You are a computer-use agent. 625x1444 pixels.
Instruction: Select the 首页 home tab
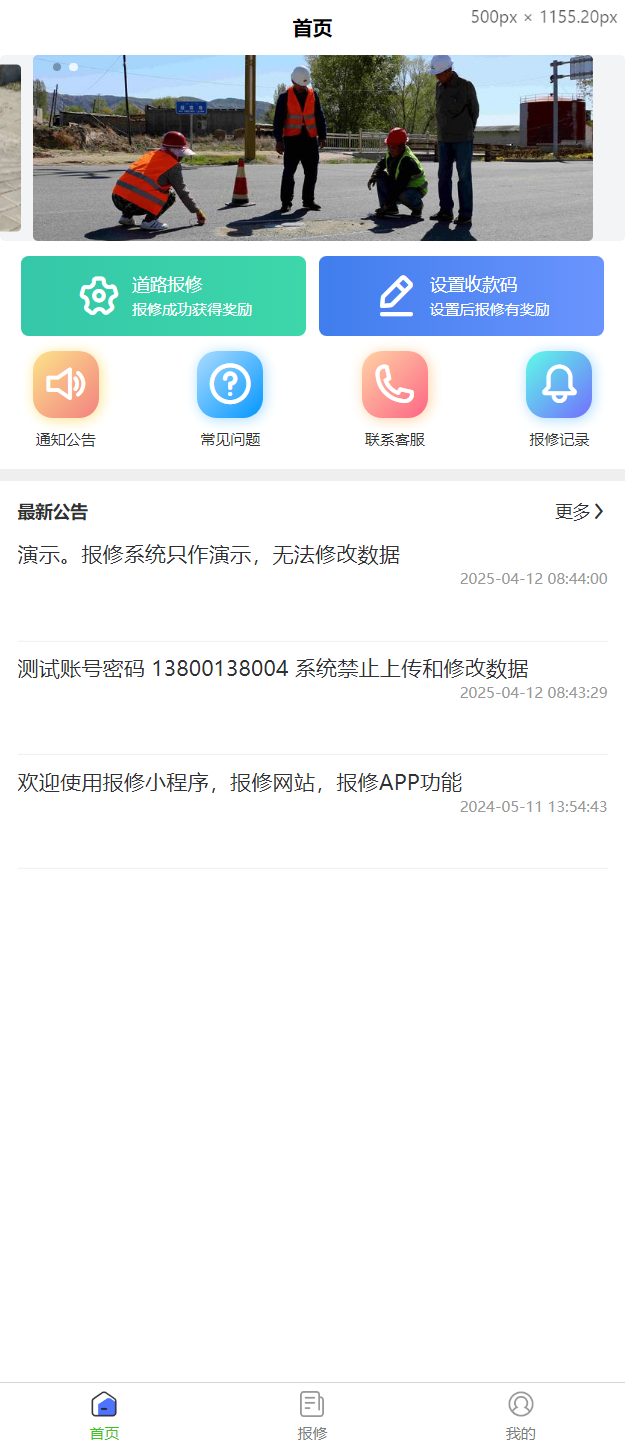(x=104, y=1414)
